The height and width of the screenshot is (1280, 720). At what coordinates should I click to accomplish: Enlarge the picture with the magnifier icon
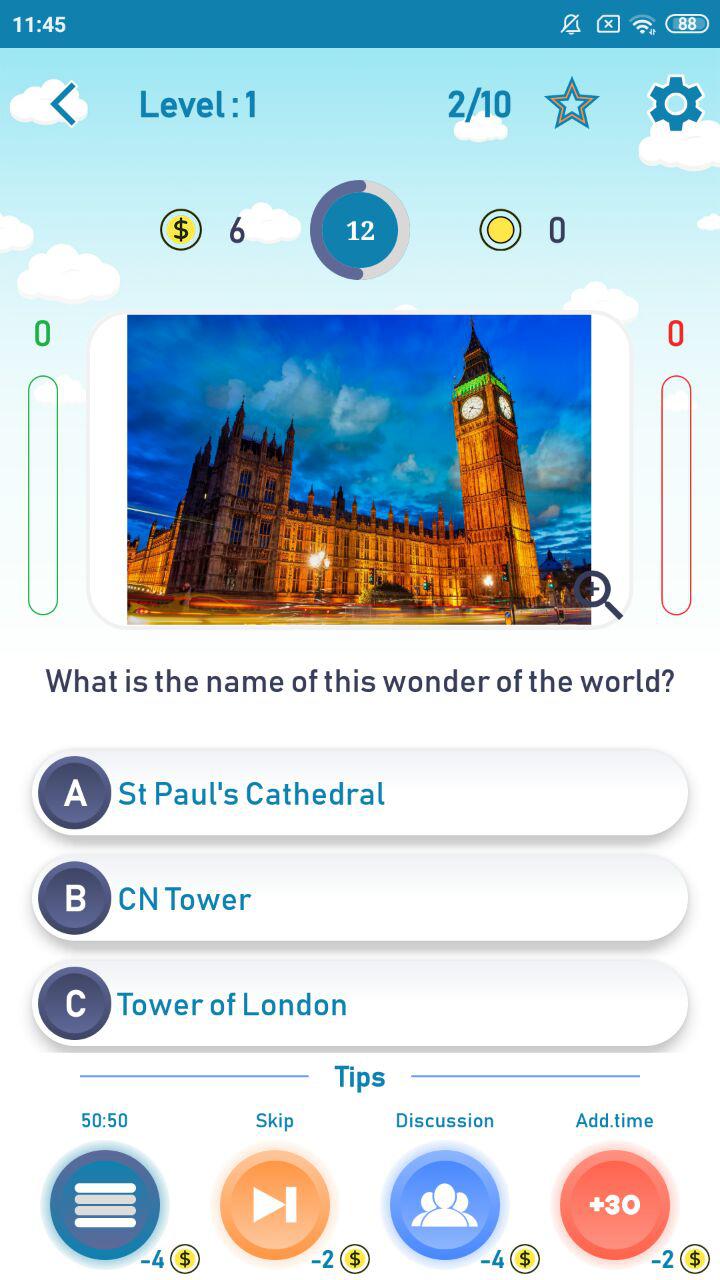tap(598, 595)
